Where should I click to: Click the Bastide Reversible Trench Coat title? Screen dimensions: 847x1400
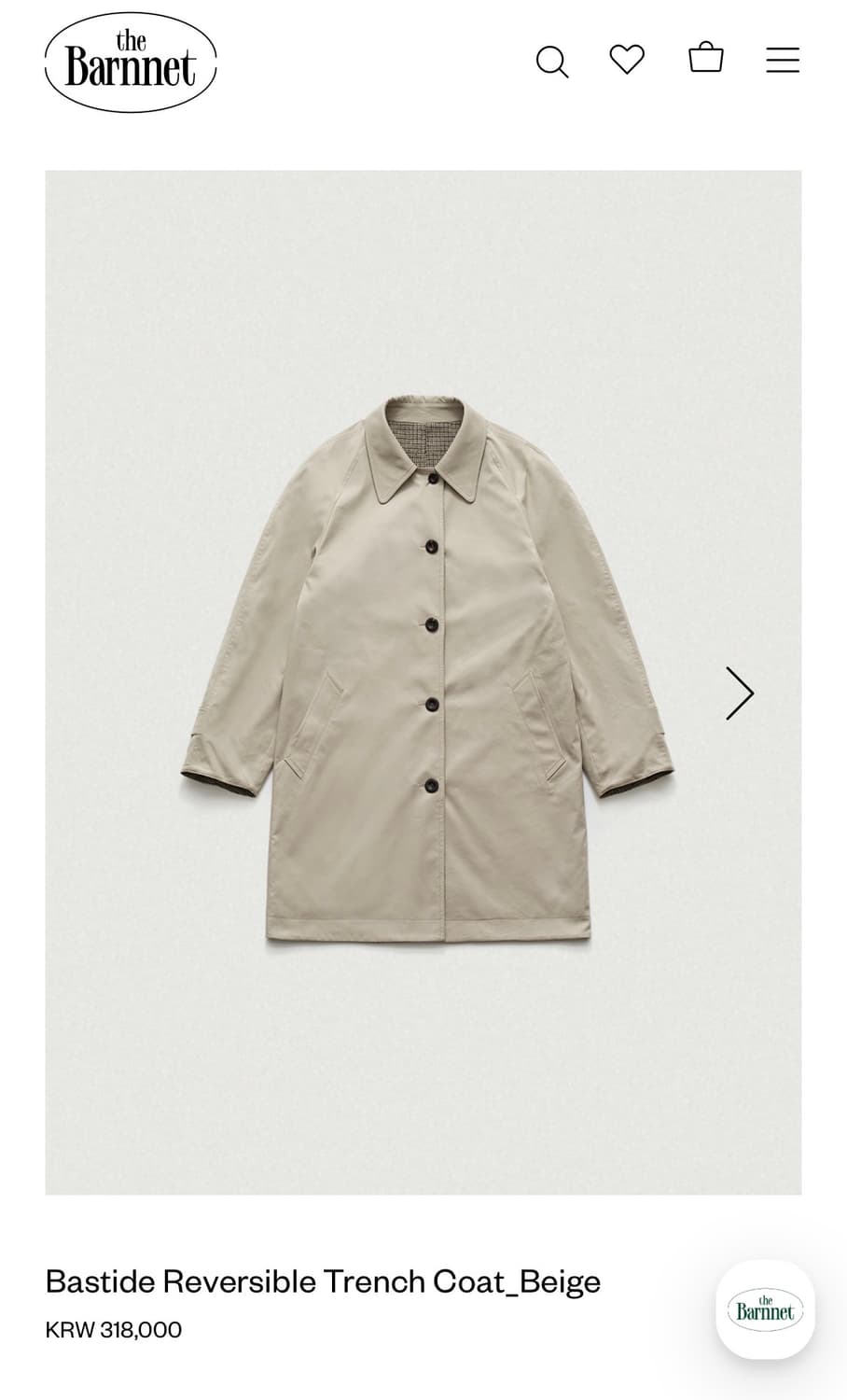coord(324,1281)
